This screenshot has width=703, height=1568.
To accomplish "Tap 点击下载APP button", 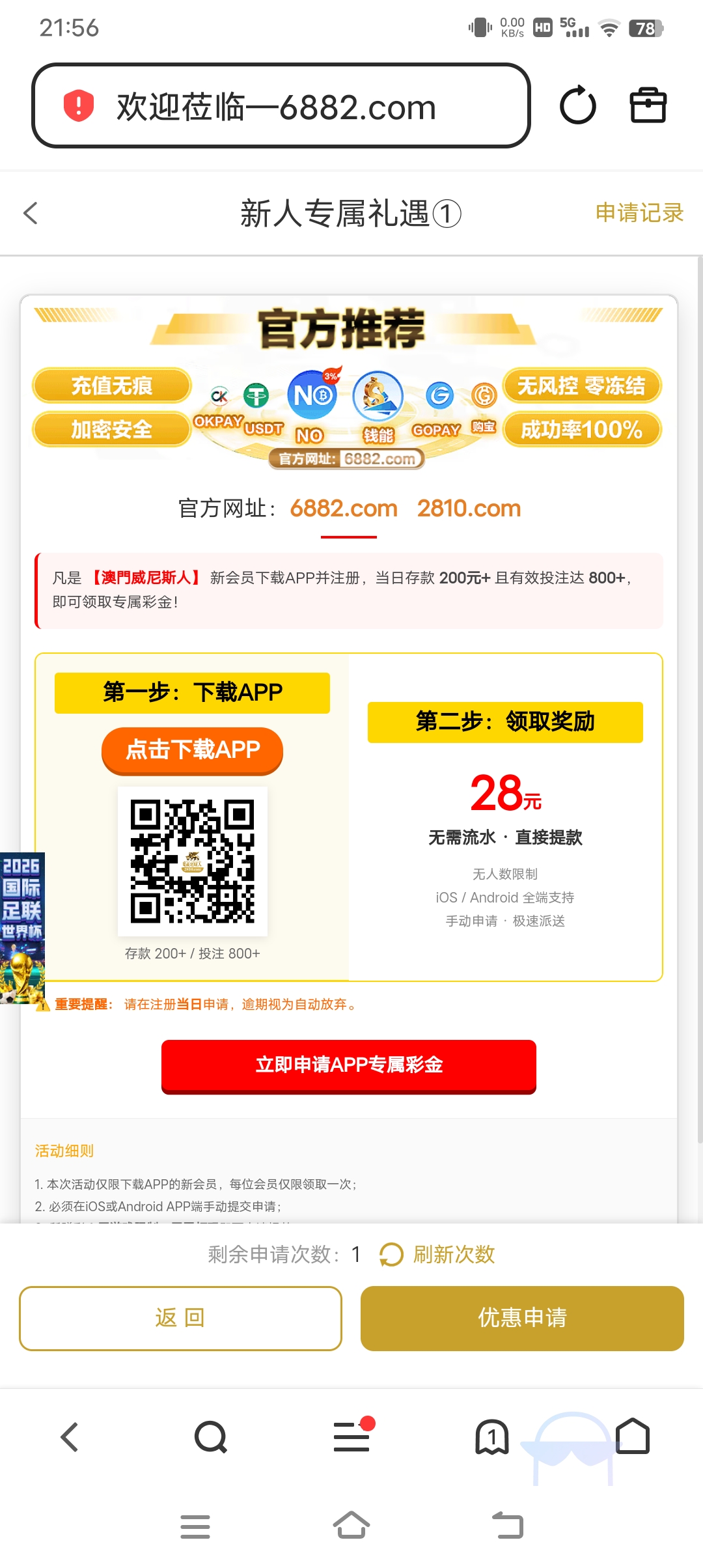I will point(192,749).
